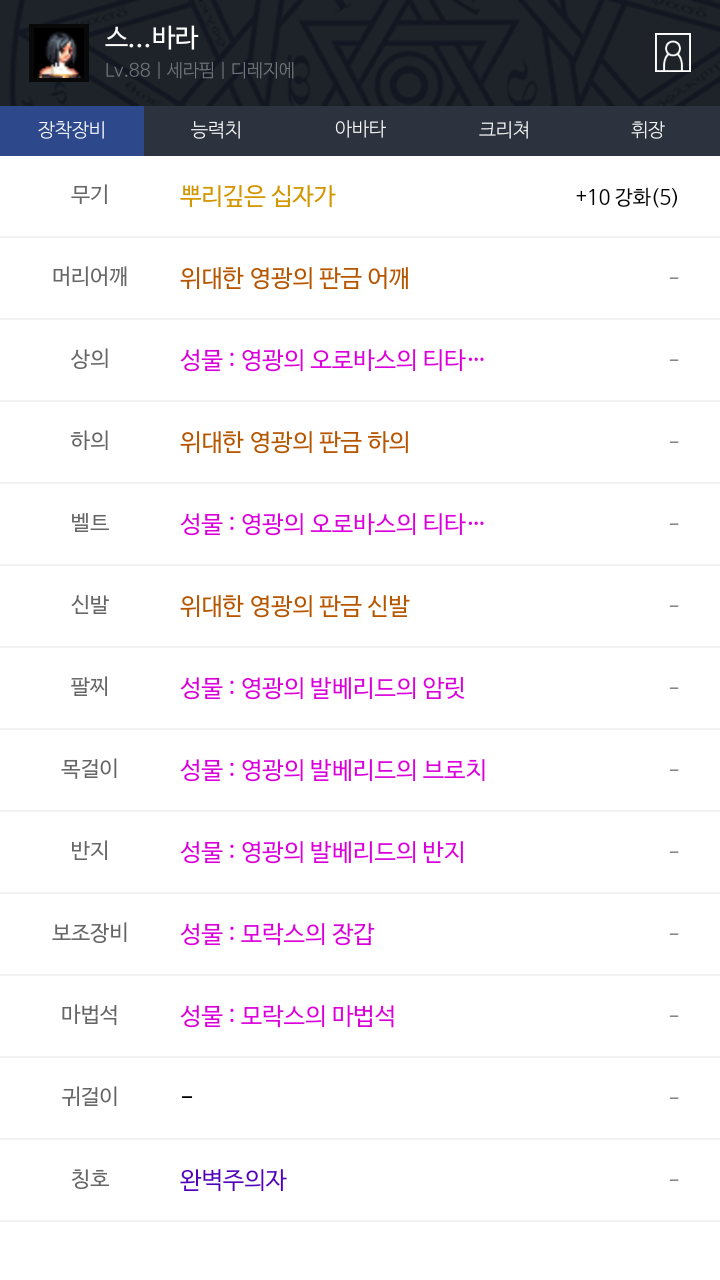The image size is (720, 1280).
Task: Go to the 휘장 tab
Action: (648, 130)
